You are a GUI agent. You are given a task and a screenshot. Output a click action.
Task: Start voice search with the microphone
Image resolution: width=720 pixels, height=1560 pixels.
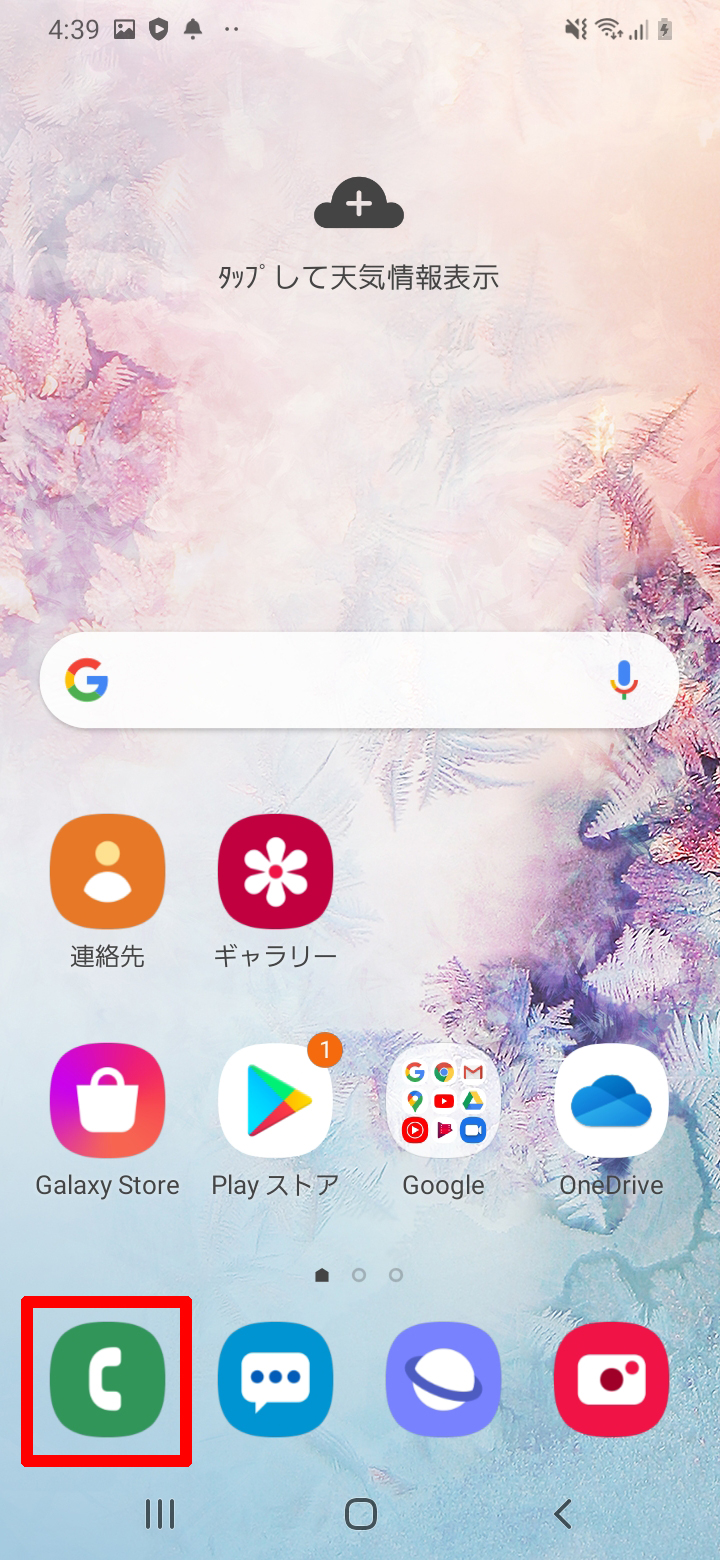coord(624,681)
